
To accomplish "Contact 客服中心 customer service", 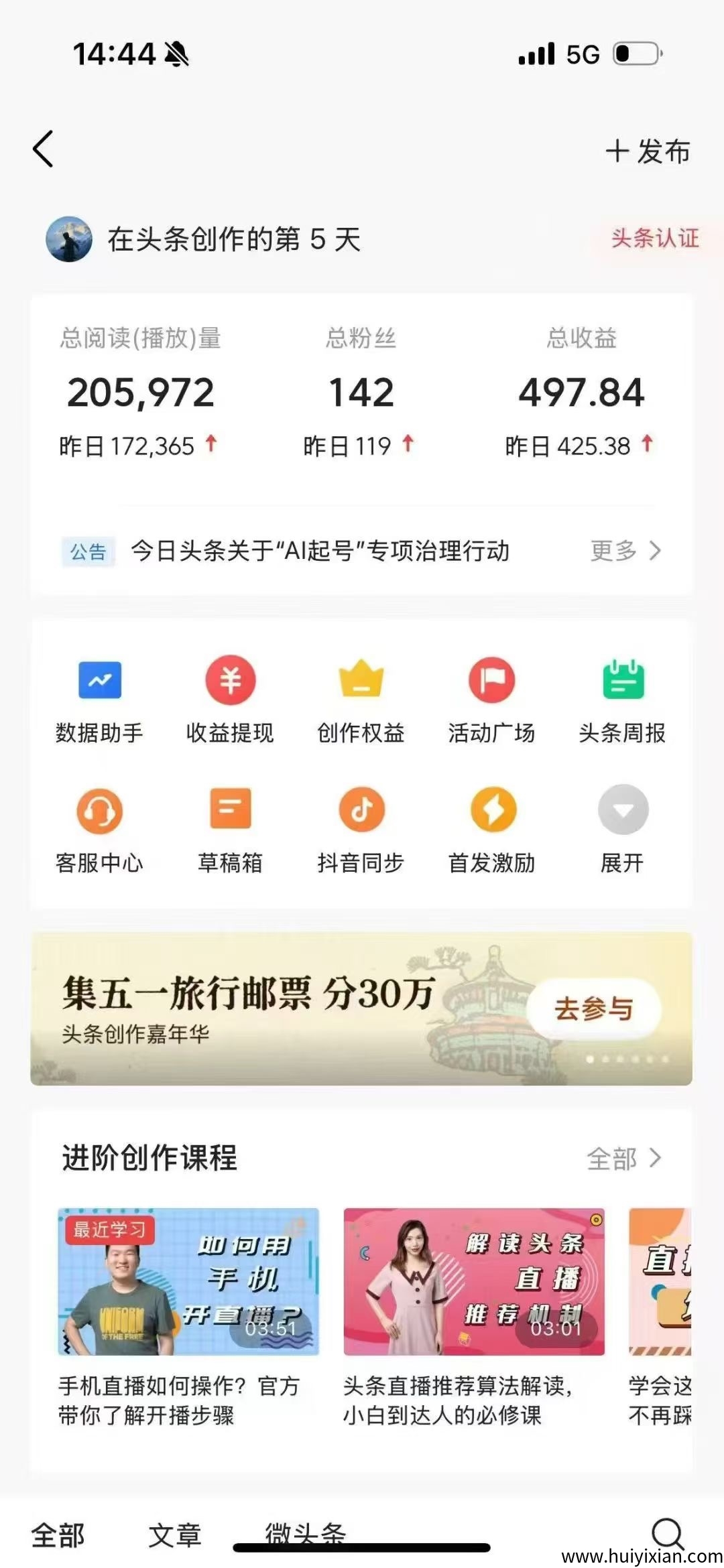I will pyautogui.click(x=99, y=828).
